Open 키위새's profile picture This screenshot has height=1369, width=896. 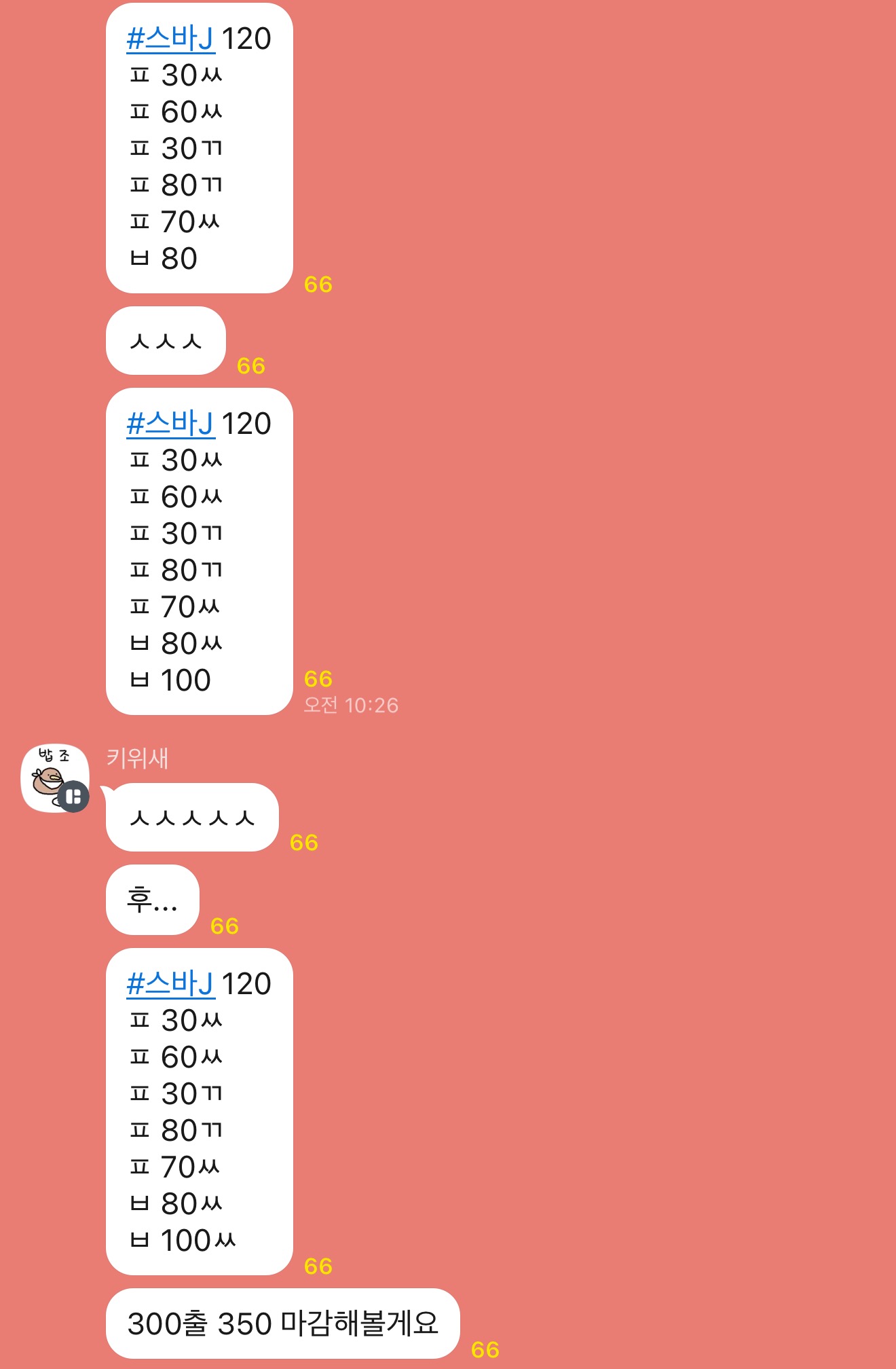55,778
